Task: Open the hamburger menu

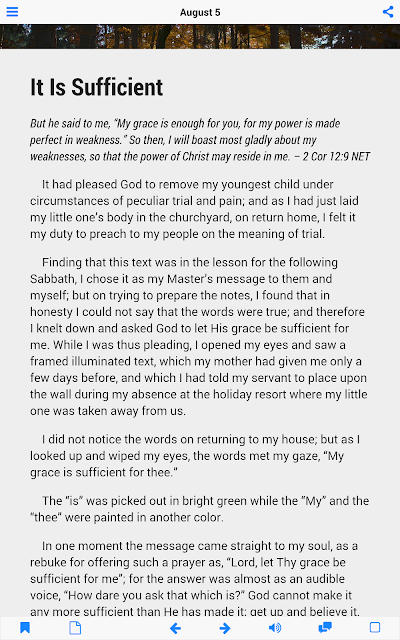Action: [12, 12]
